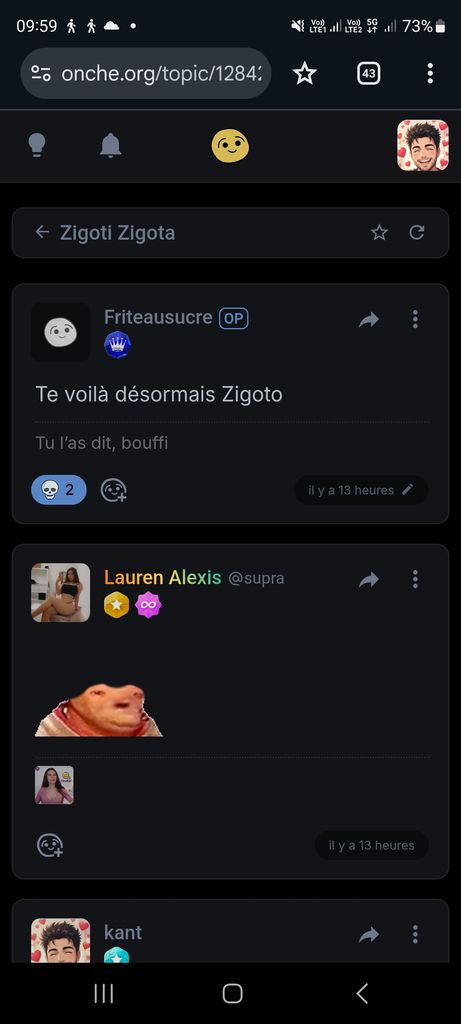Open Lauren Alexis's profile name
The image size is (461, 1024).
[163, 578]
